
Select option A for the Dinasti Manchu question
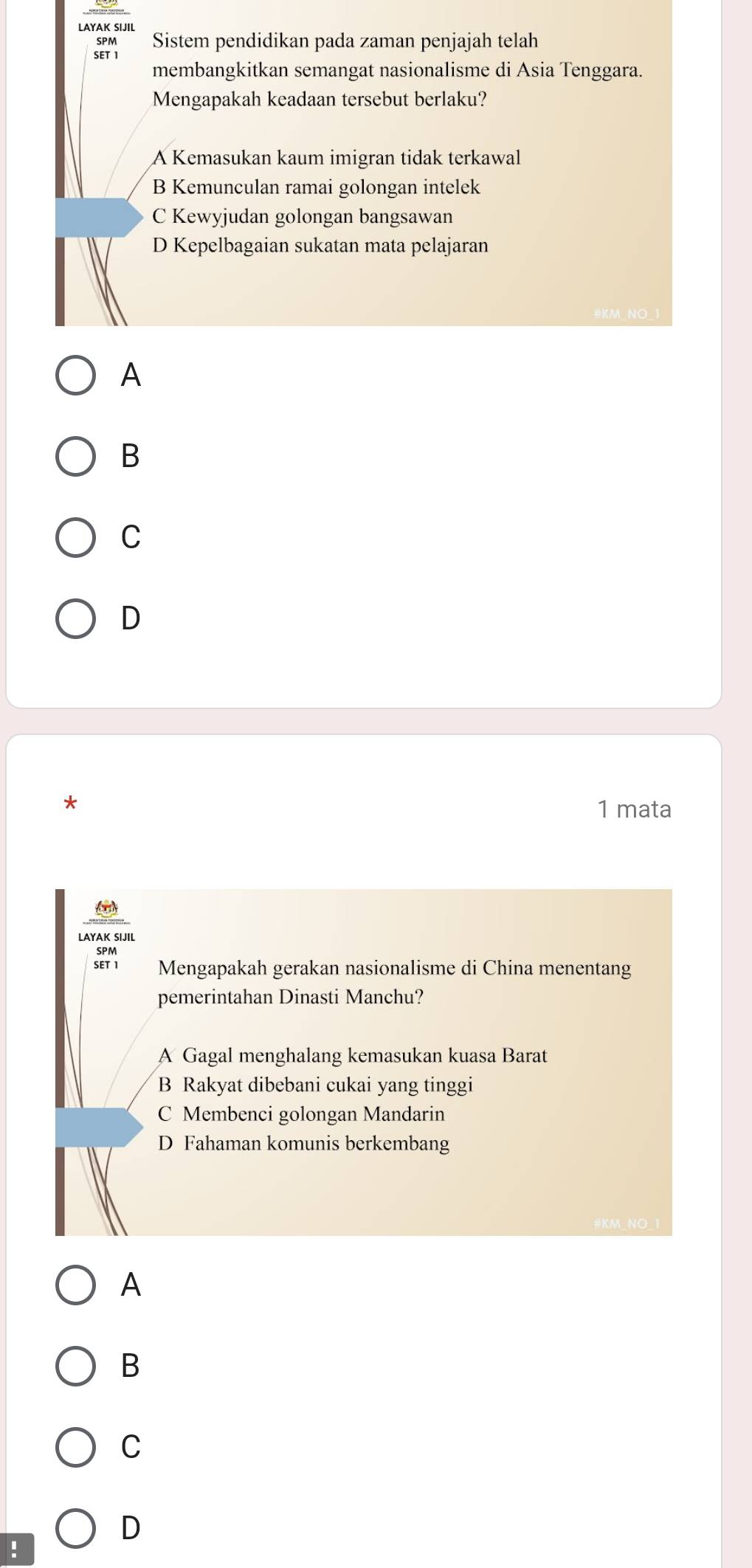coord(76,1286)
